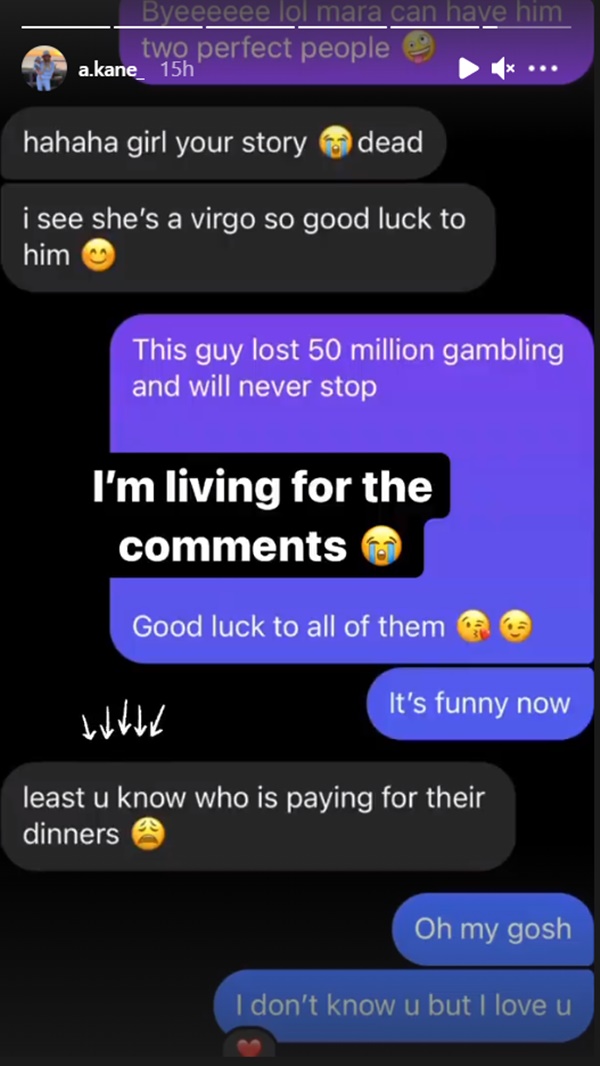Open the story overflow menu
This screenshot has width=600, height=1066.
(x=542, y=69)
